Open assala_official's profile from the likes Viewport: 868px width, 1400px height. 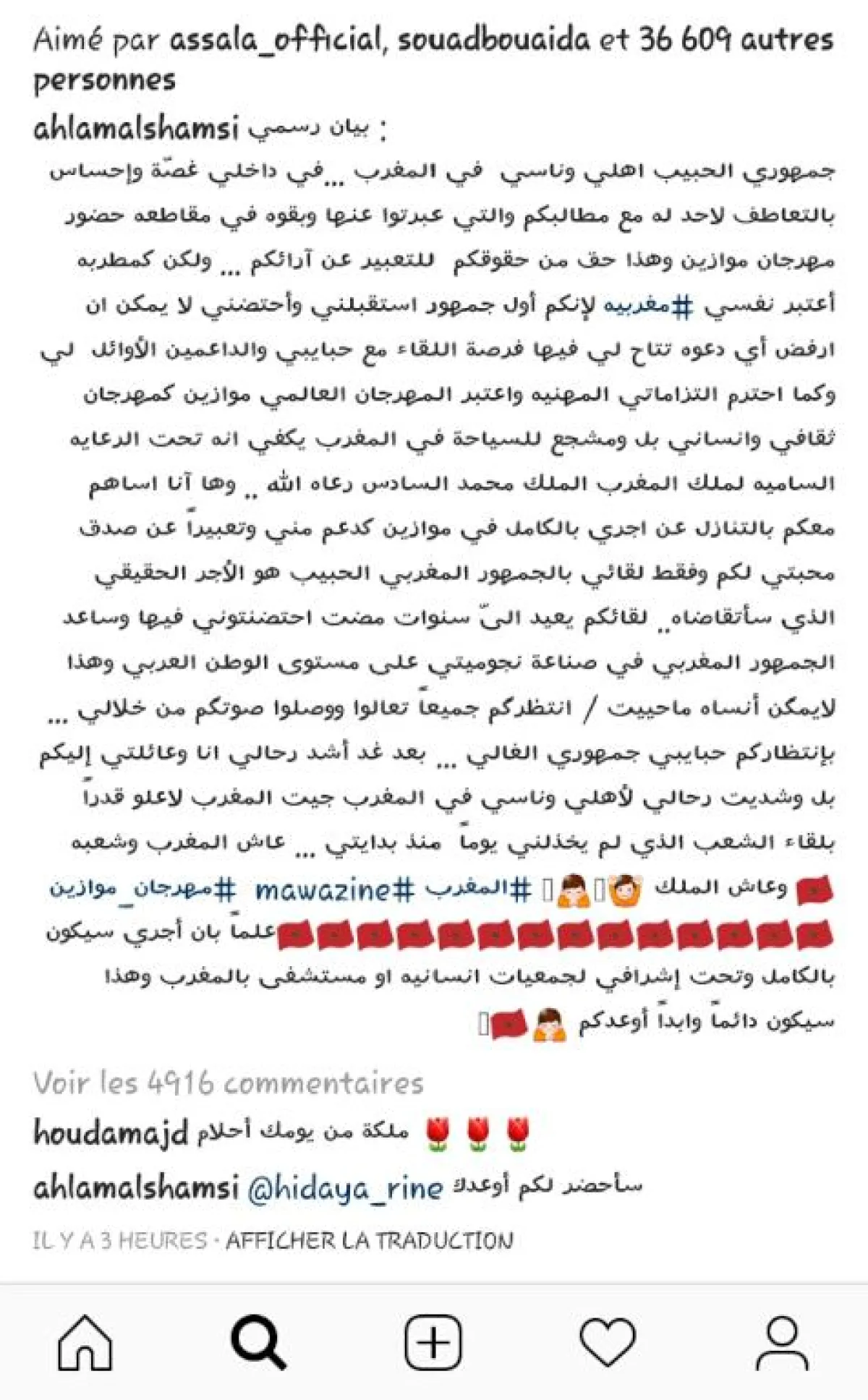click(x=276, y=39)
